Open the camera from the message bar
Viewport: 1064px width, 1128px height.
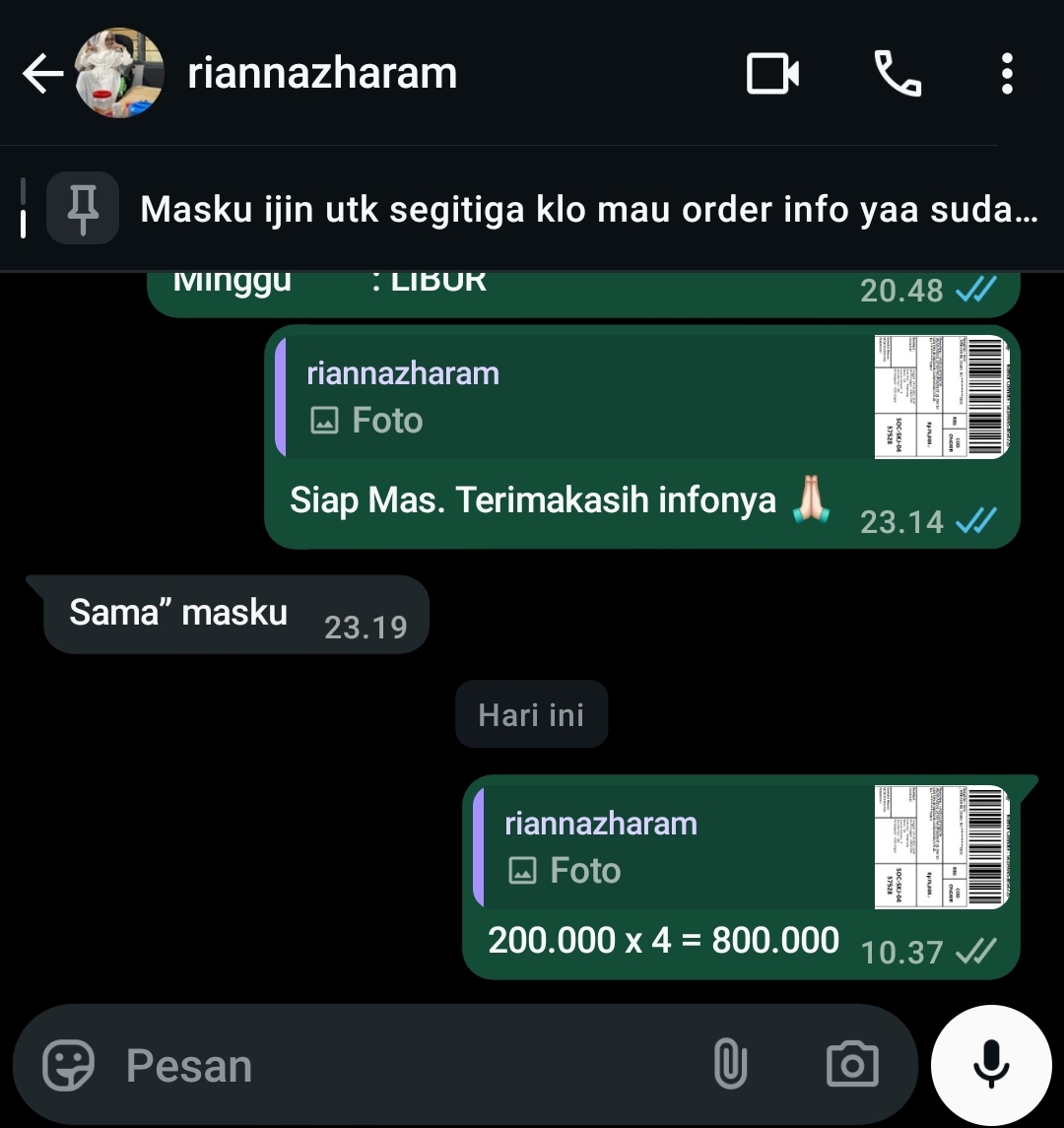[851, 1065]
